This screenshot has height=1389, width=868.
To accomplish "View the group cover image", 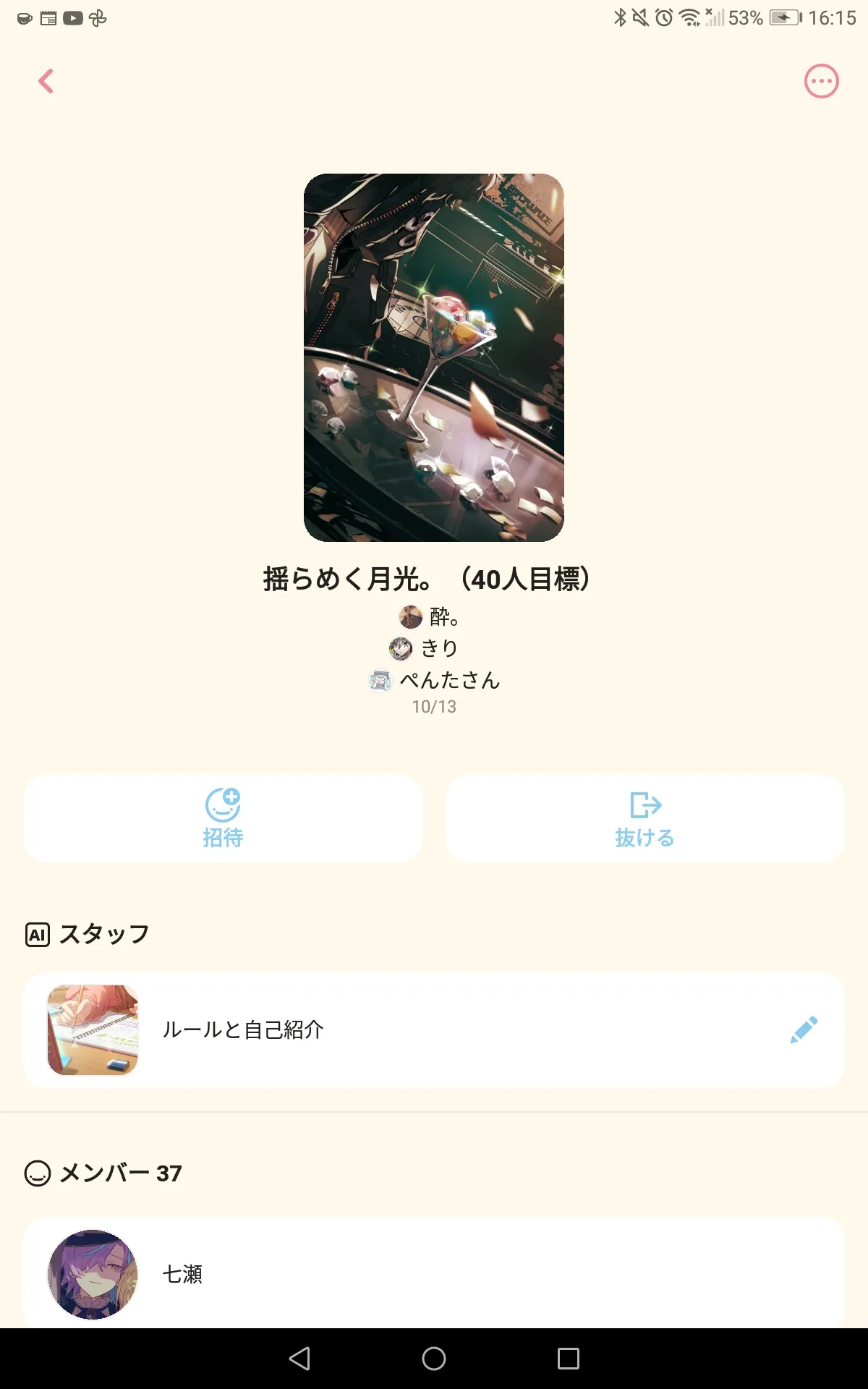I will click(433, 357).
